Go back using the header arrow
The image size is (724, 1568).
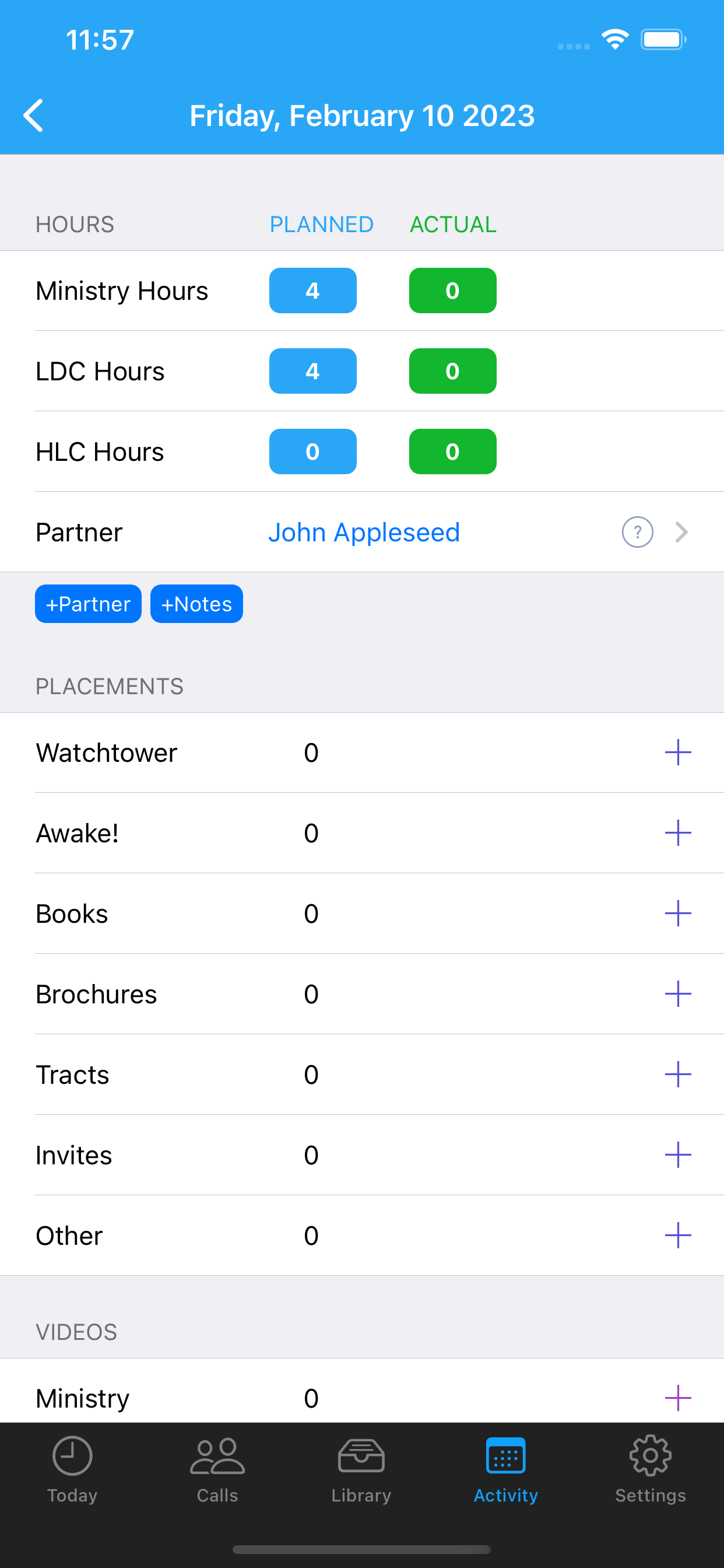click(x=33, y=115)
